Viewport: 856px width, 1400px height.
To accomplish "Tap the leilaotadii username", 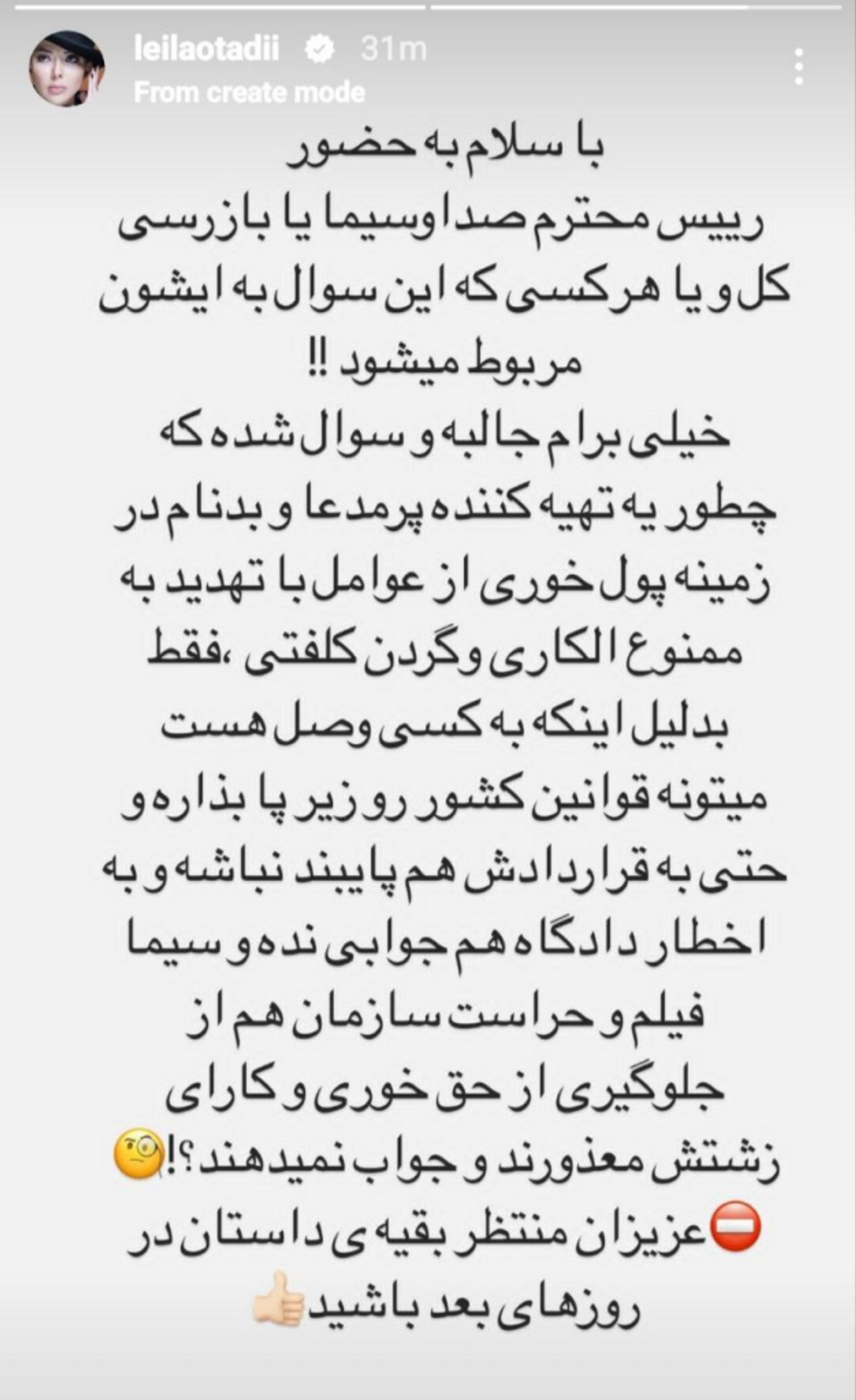I will [206, 49].
